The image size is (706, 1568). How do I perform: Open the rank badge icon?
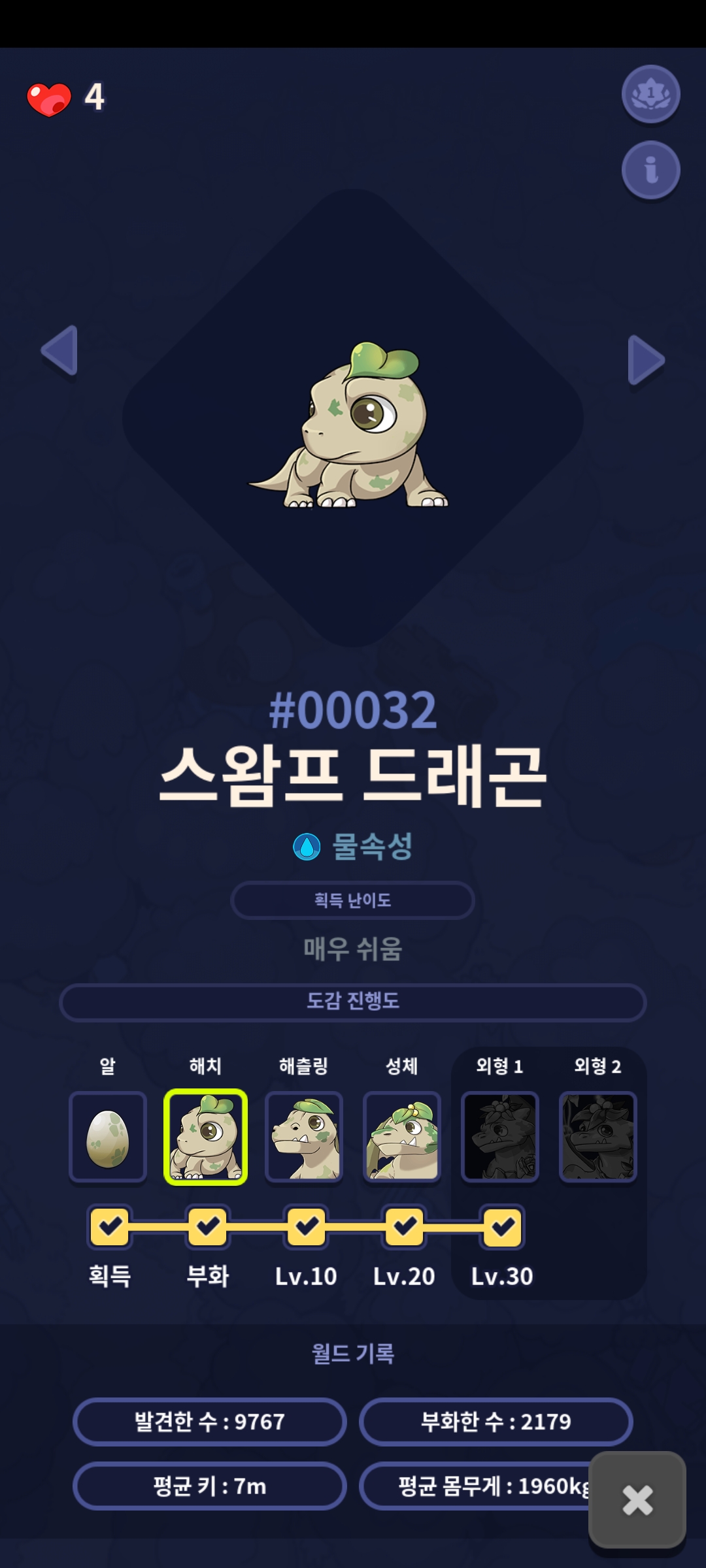(650, 94)
